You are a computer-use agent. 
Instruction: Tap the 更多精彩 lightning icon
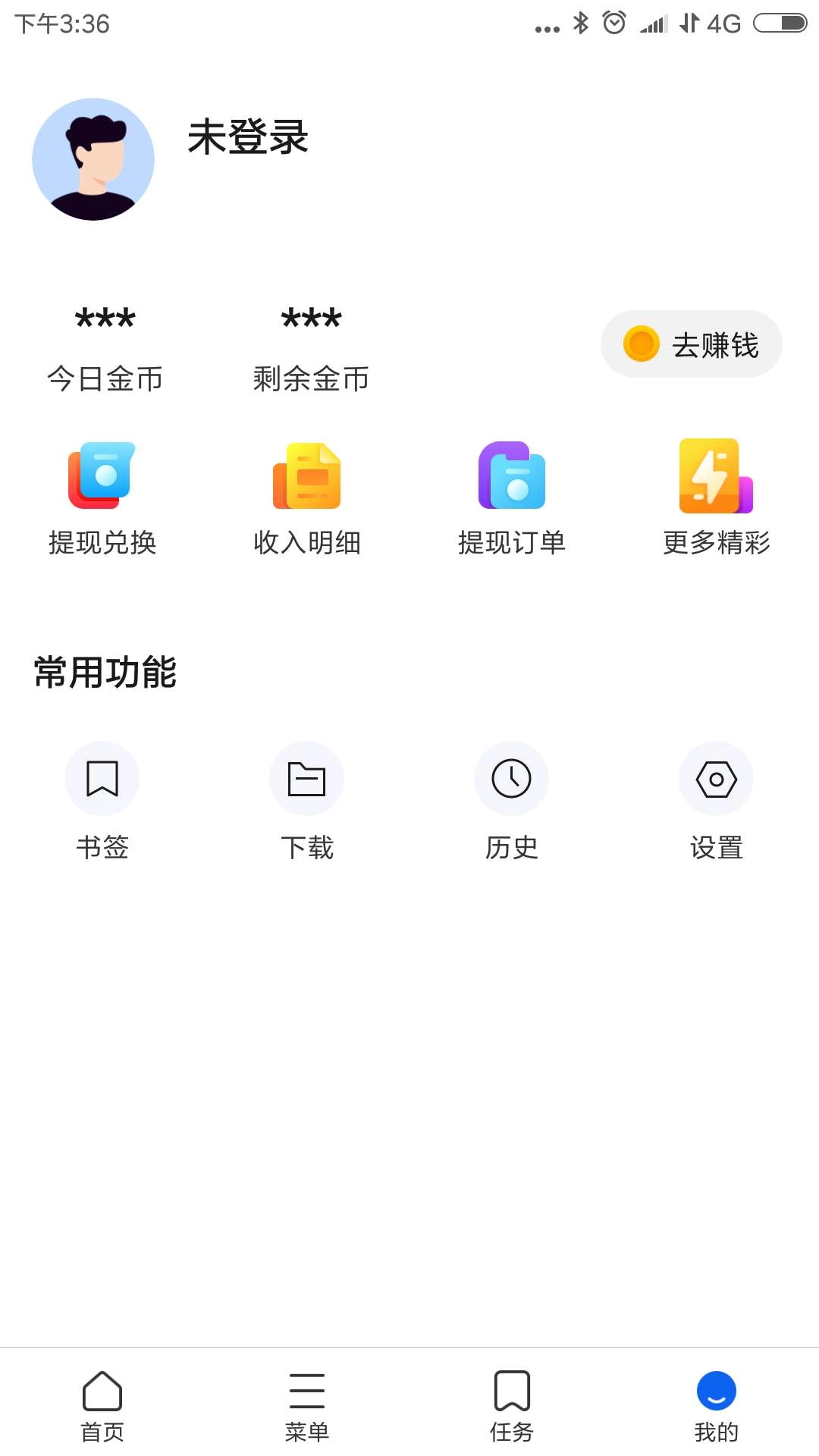[x=717, y=478]
